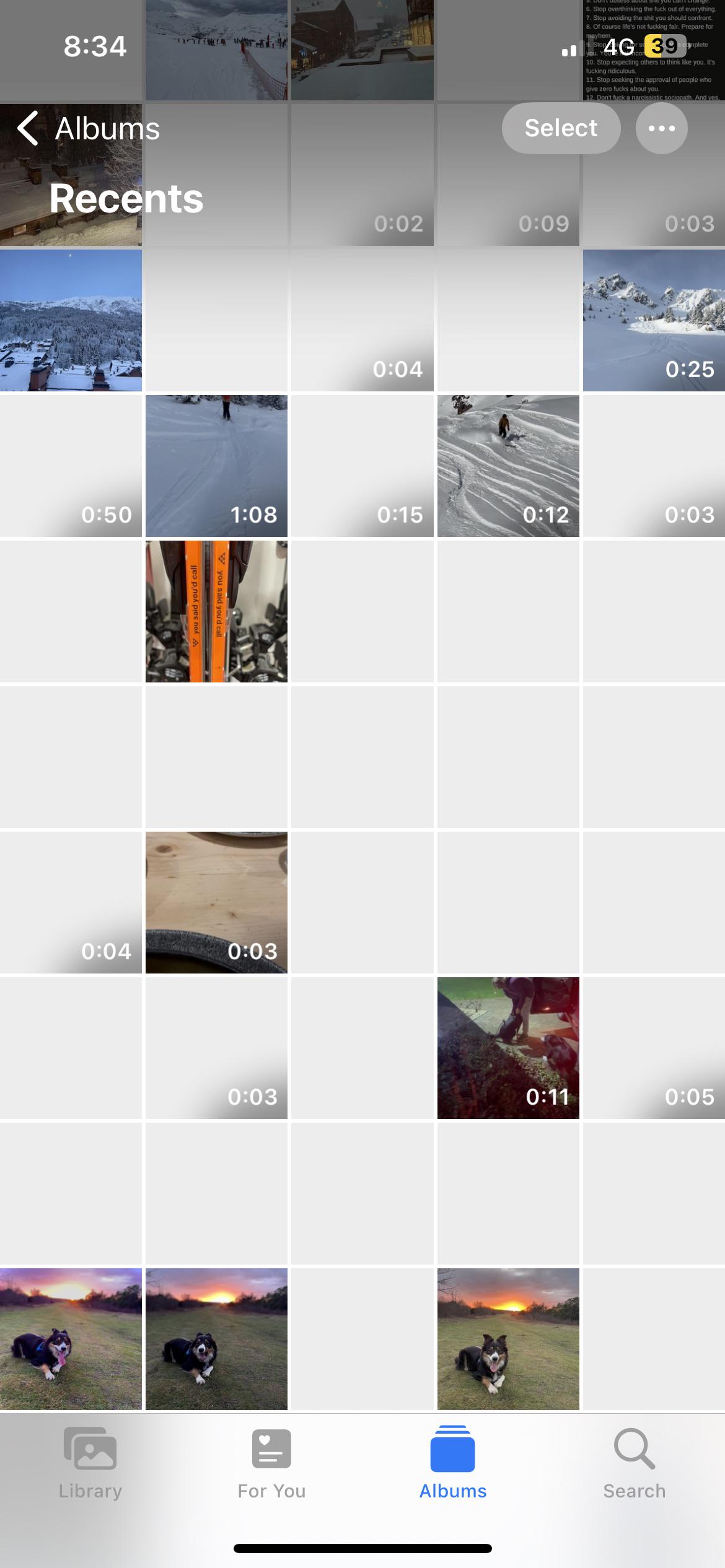The width and height of the screenshot is (725, 1568).
Task: Tap Select to enter selection mode
Action: (560, 128)
